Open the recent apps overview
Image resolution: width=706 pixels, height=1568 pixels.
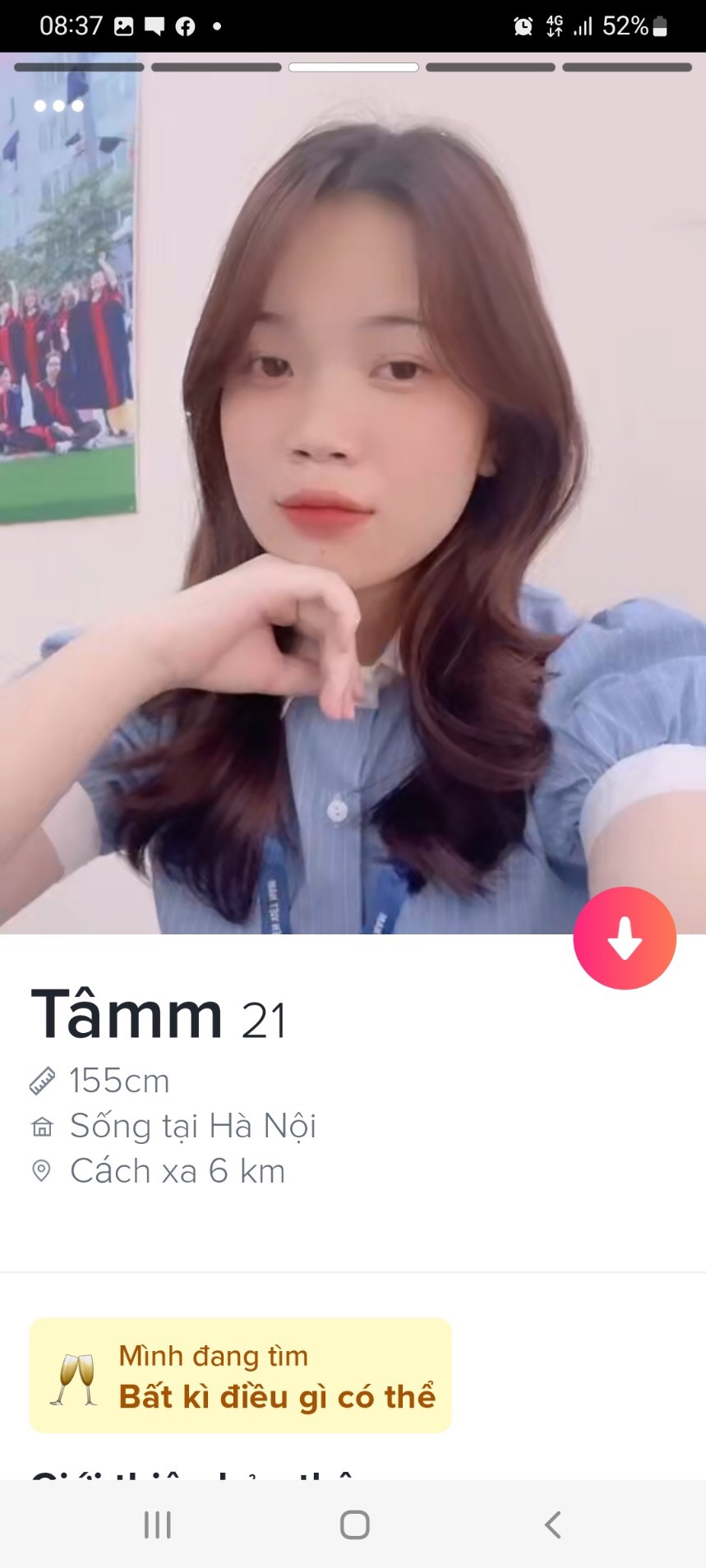click(157, 1524)
